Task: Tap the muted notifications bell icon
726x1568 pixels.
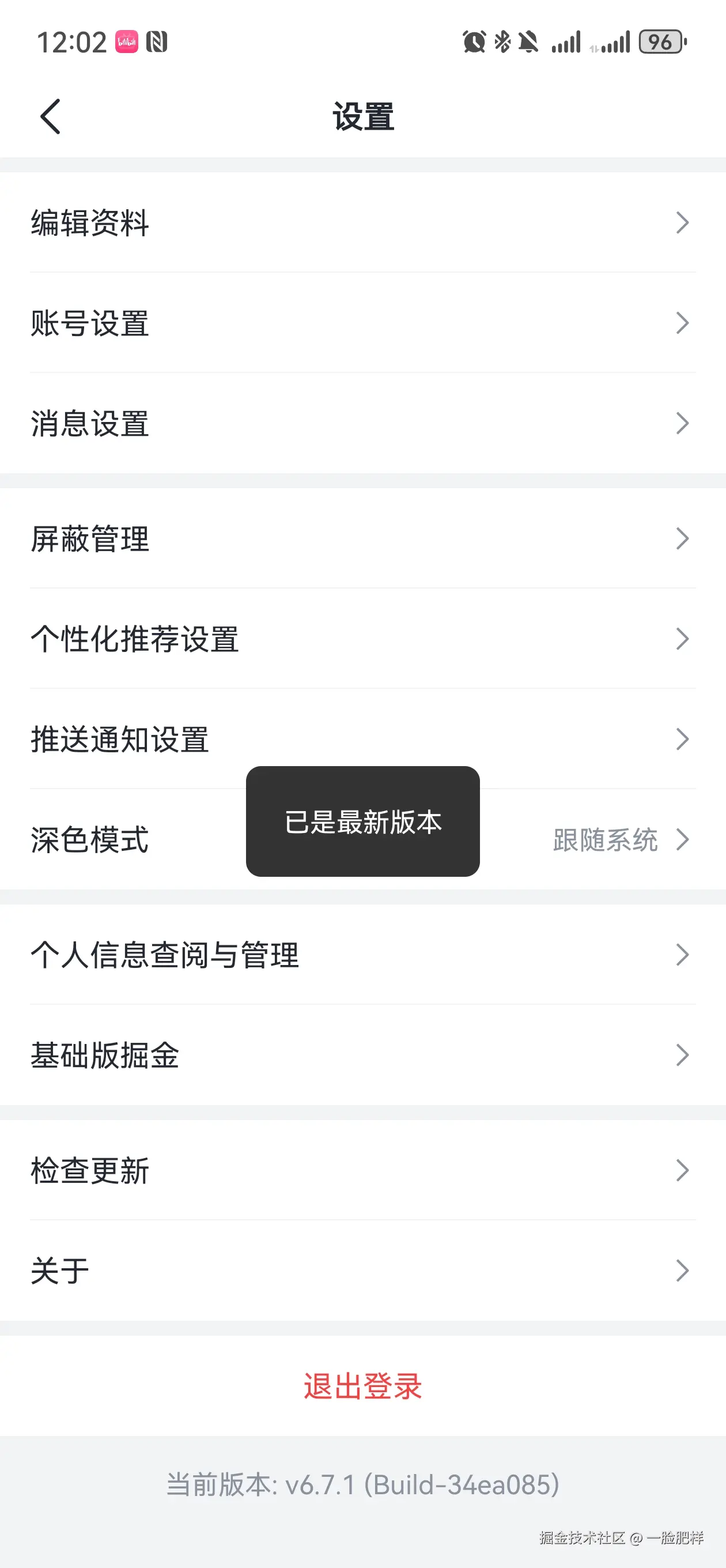Action: pyautogui.click(x=529, y=42)
